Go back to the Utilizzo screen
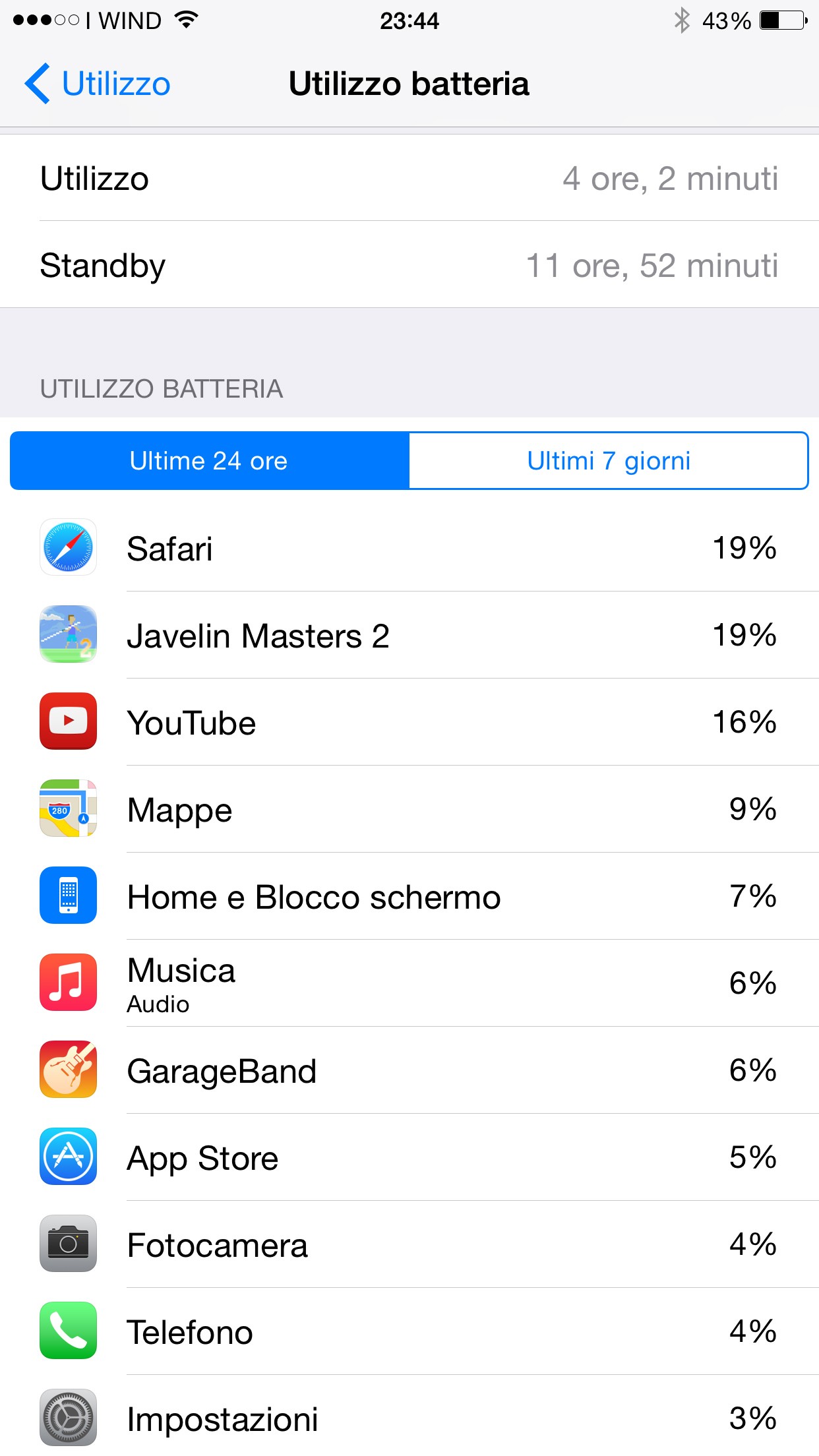 (98, 84)
